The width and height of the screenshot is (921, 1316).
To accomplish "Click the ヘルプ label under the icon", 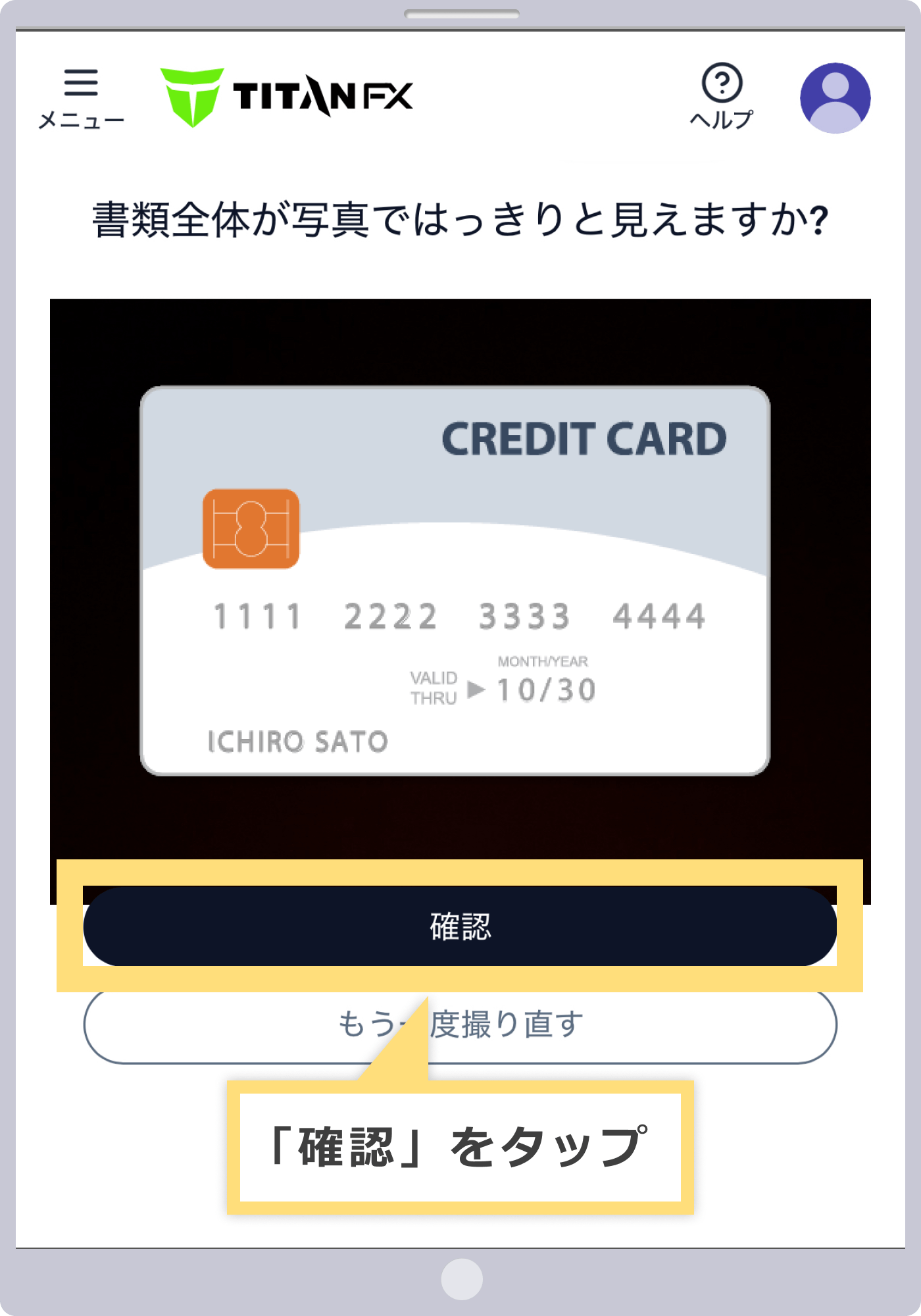I will point(722,118).
